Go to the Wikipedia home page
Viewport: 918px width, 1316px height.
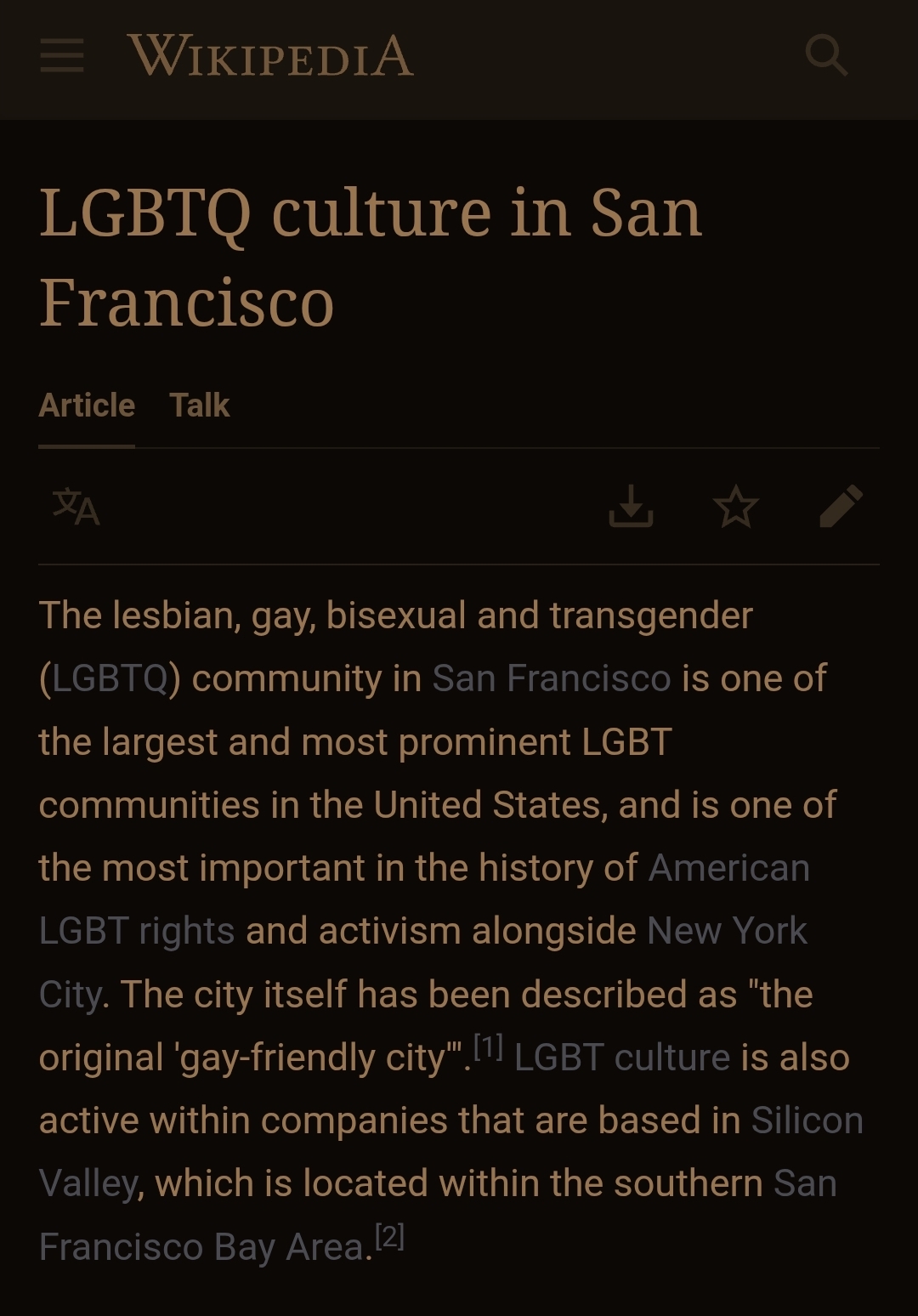270,56
